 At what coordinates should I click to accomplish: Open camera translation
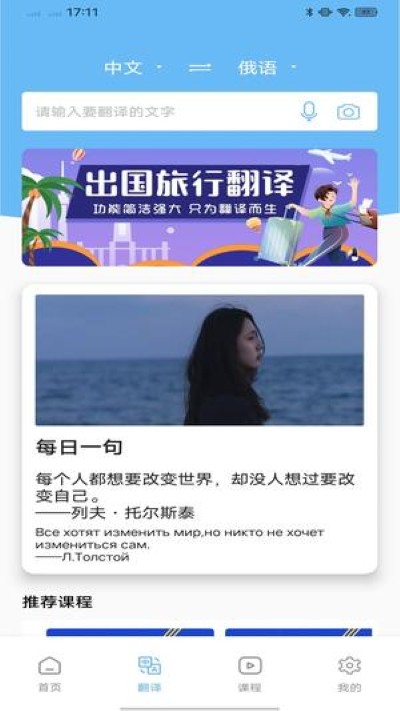[348, 112]
